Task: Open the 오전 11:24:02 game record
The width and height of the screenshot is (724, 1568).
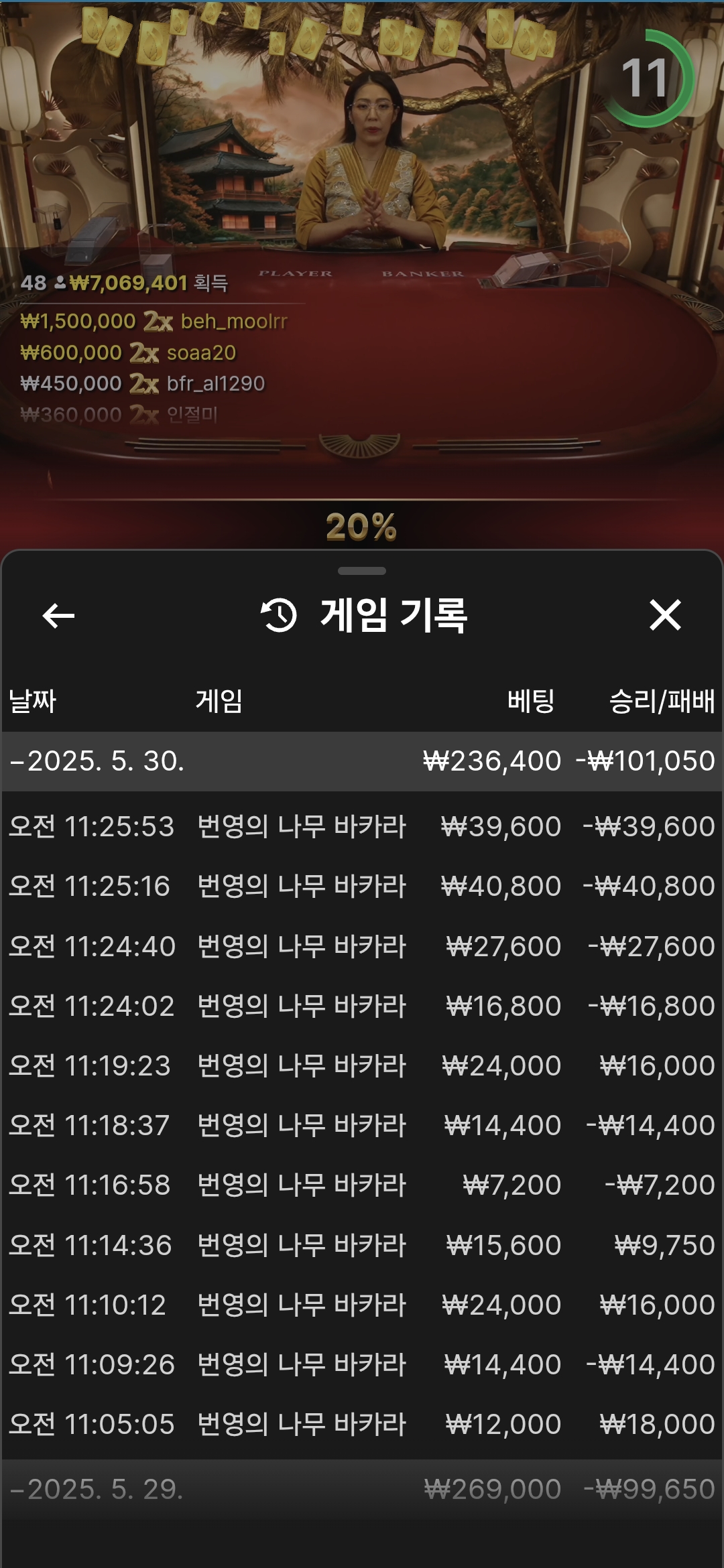Action: pos(362,1006)
